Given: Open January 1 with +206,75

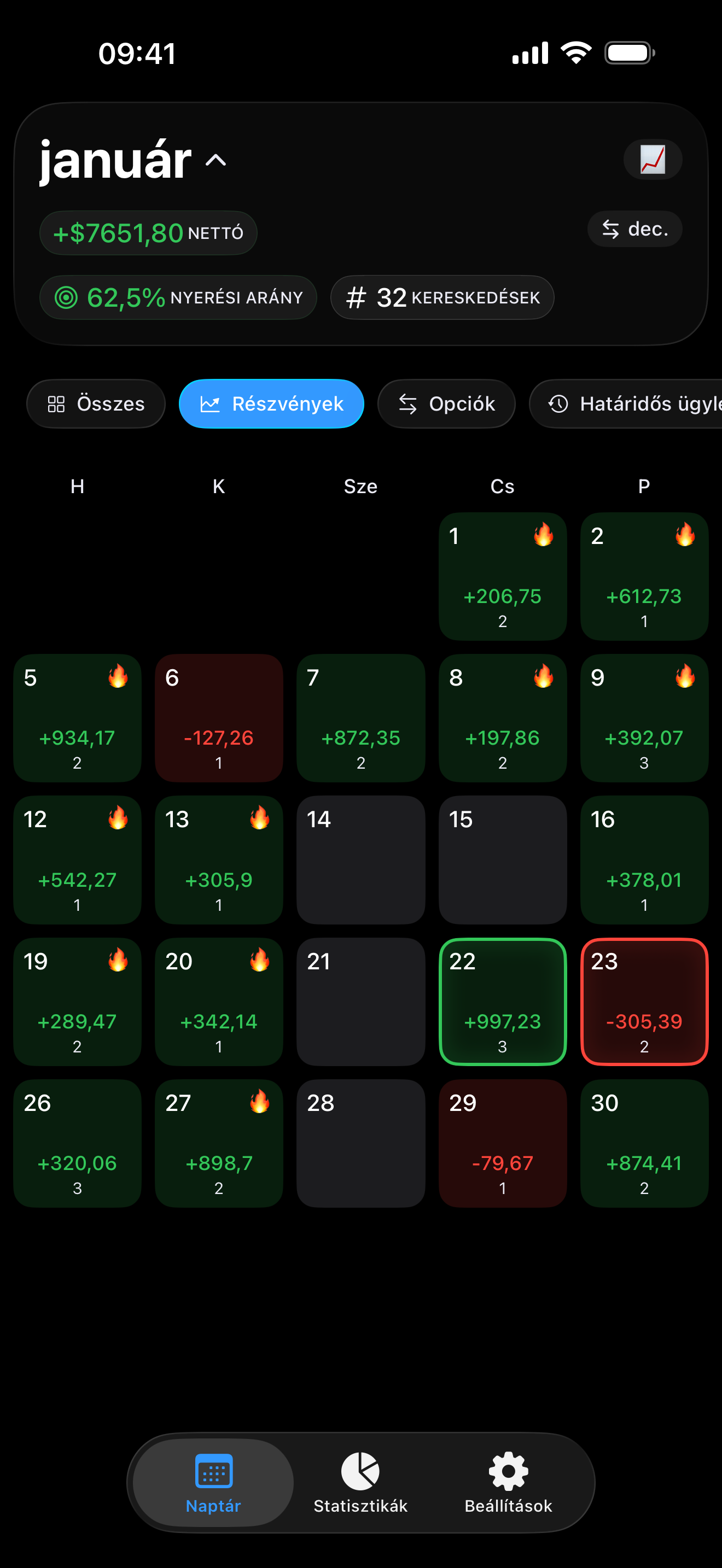Looking at the screenshot, I should pyautogui.click(x=502, y=576).
